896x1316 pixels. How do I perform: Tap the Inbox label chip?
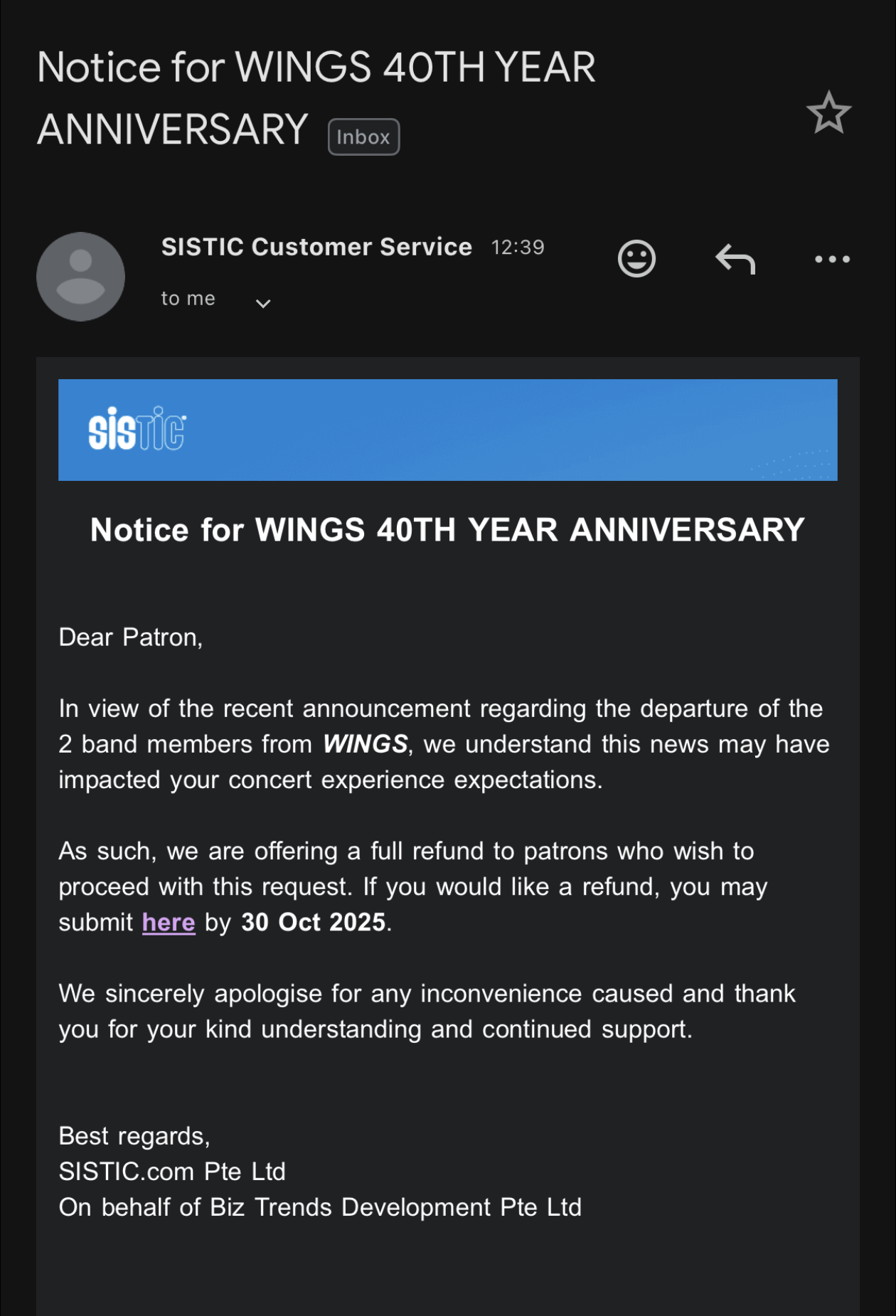point(363,137)
